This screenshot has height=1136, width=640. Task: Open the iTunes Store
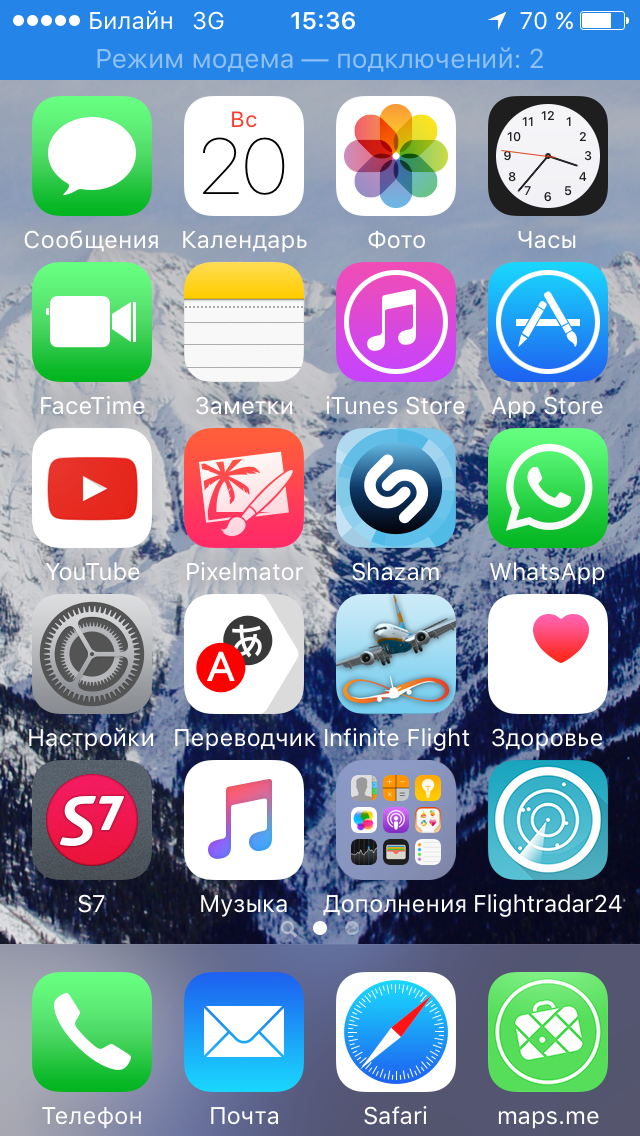[x=396, y=322]
